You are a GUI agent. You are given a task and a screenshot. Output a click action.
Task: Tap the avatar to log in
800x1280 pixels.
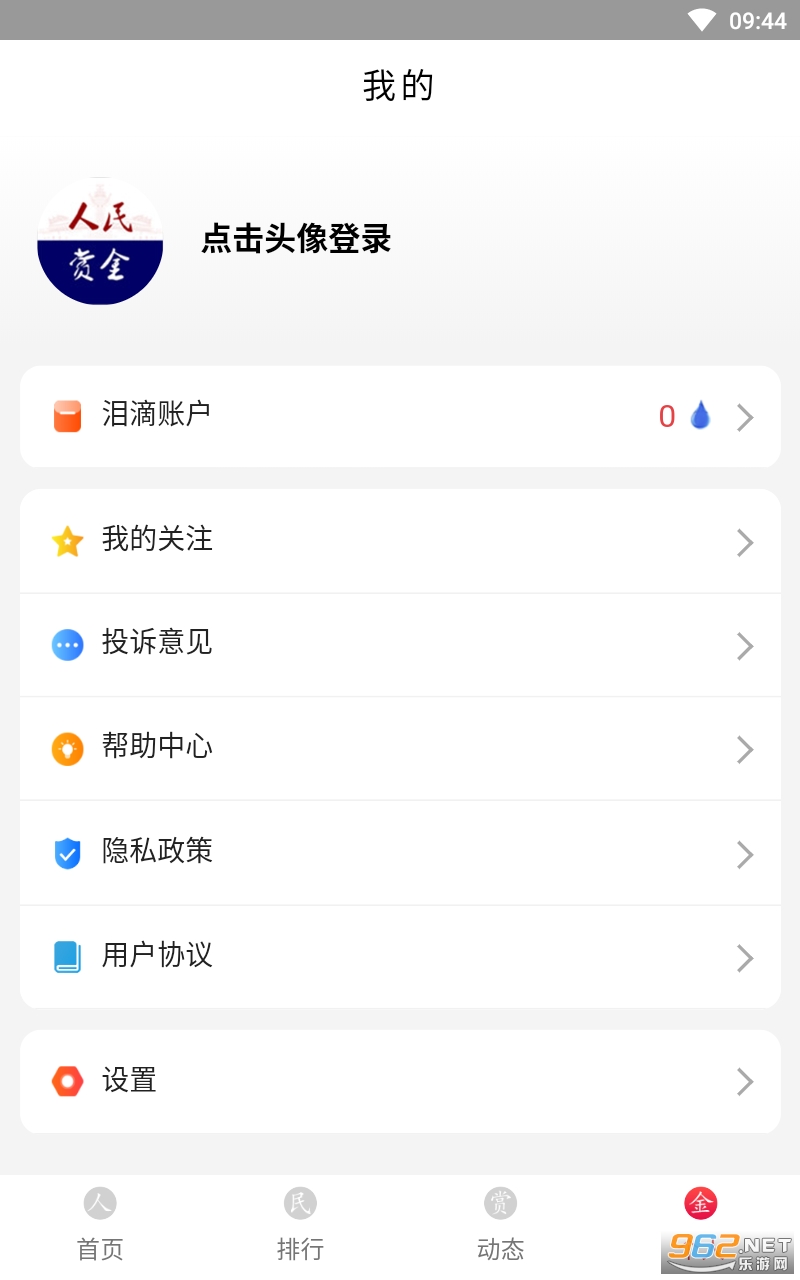point(100,241)
